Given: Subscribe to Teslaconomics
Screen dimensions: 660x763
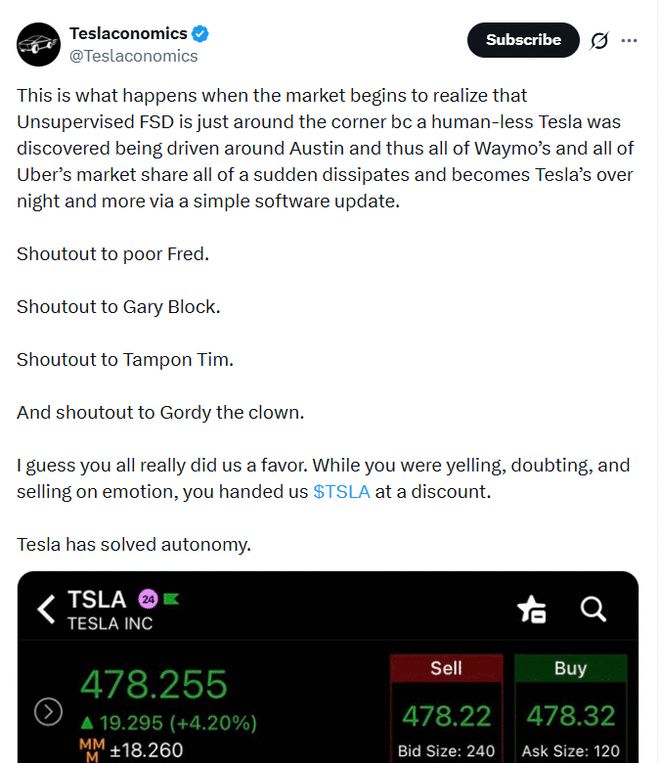Looking at the screenshot, I should pyautogui.click(x=523, y=40).
